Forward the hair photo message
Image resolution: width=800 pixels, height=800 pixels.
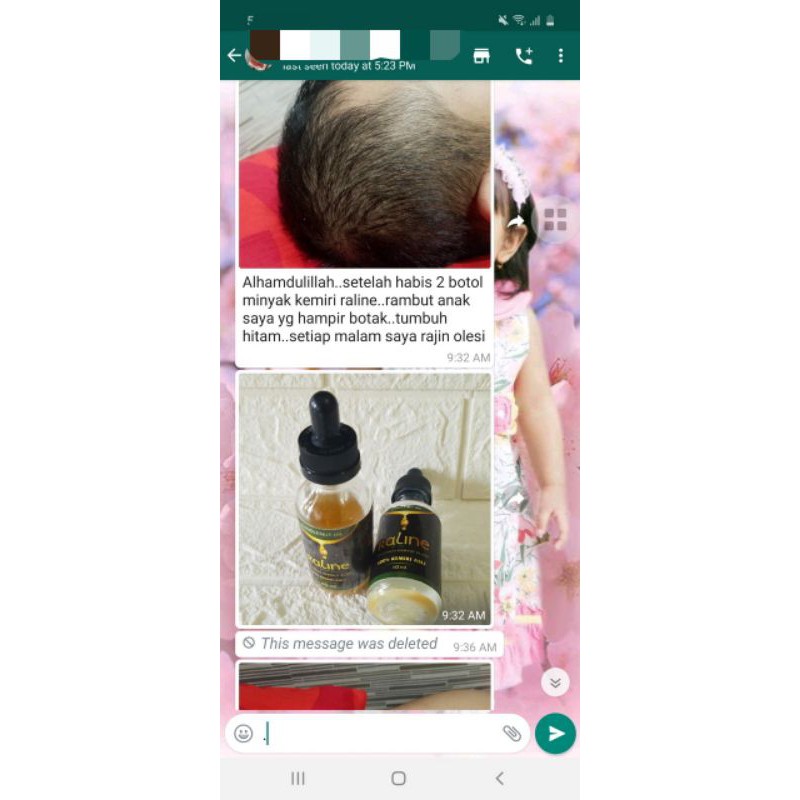[516, 222]
